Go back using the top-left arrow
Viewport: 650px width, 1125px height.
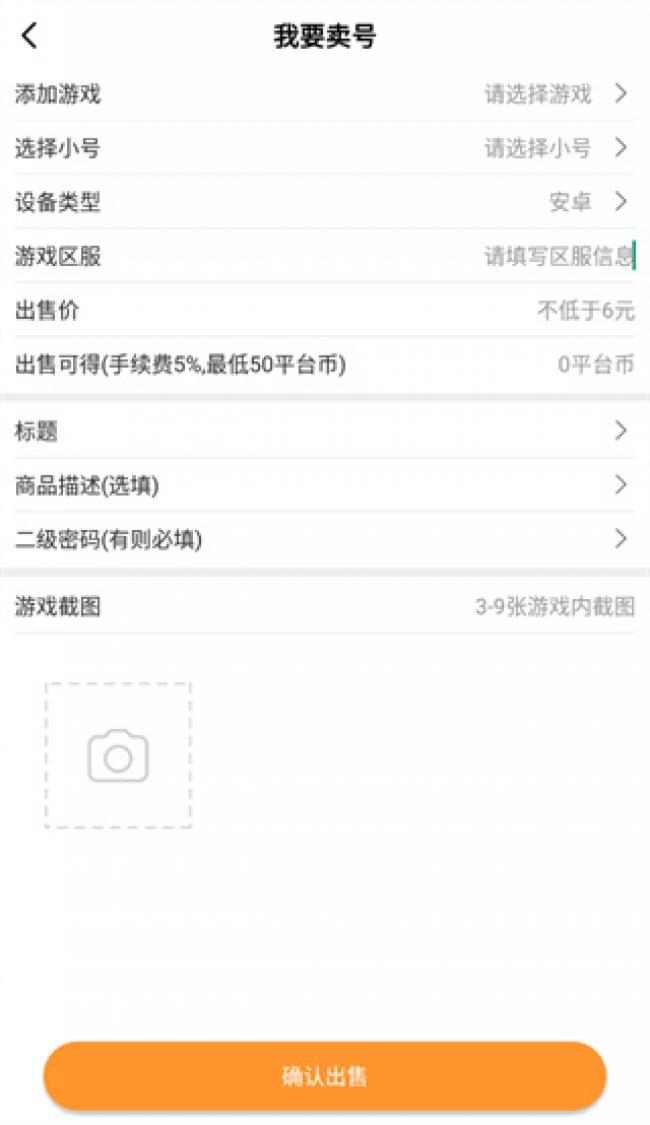click(29, 36)
